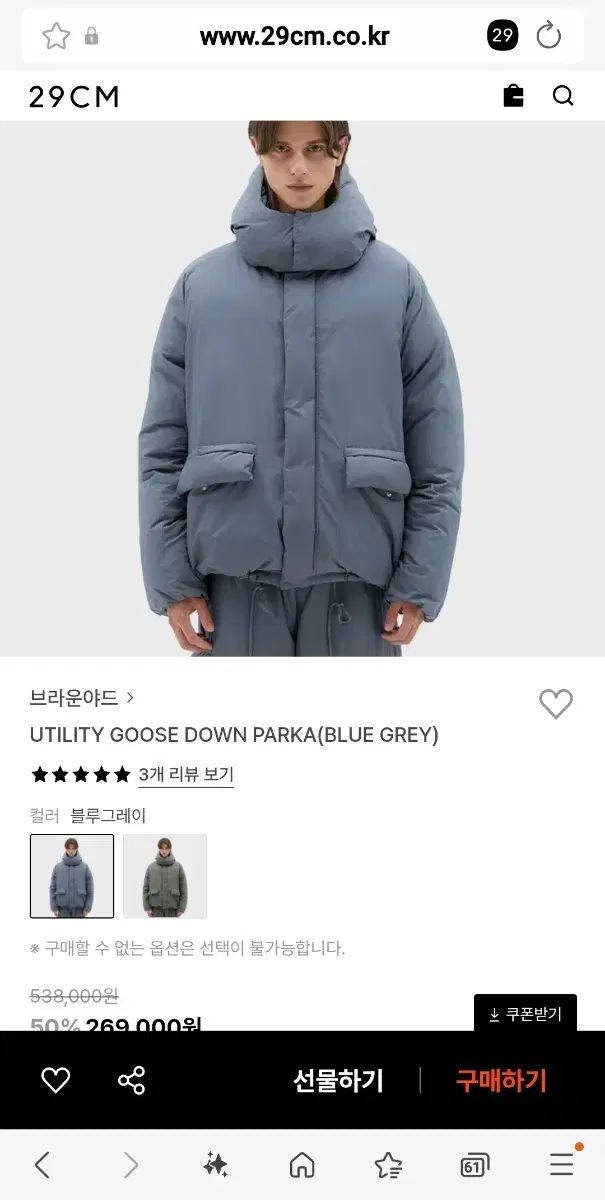Open the 브라운야드 brand page
This screenshot has height=1200, width=605.
[x=82, y=698]
